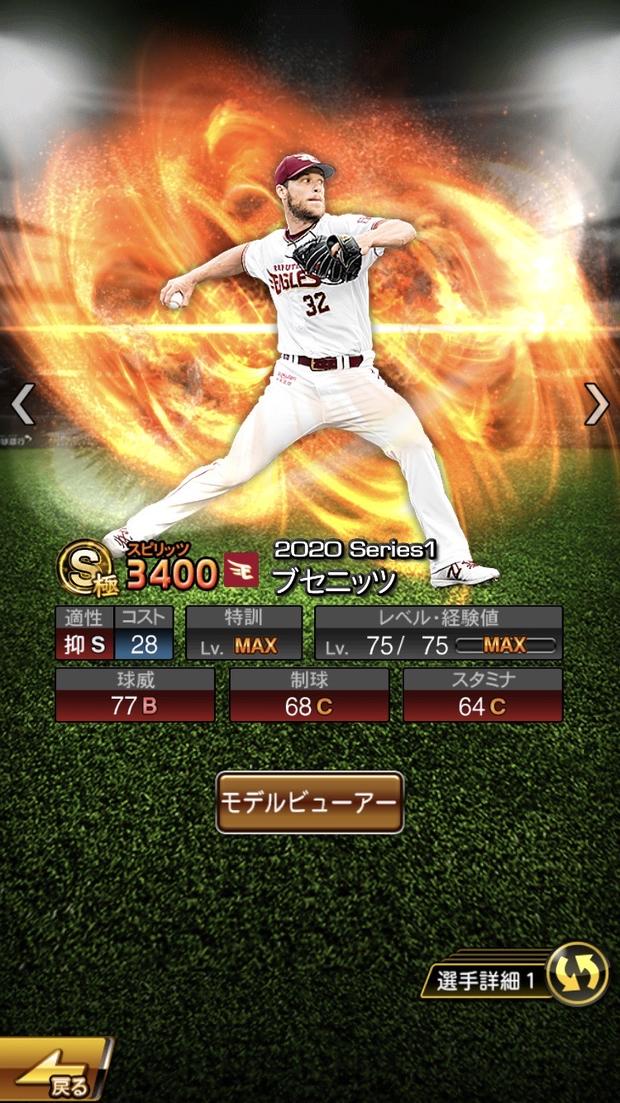Screen dimensions: 620x1103
Task: Go to the next player card
Action: 597,404
